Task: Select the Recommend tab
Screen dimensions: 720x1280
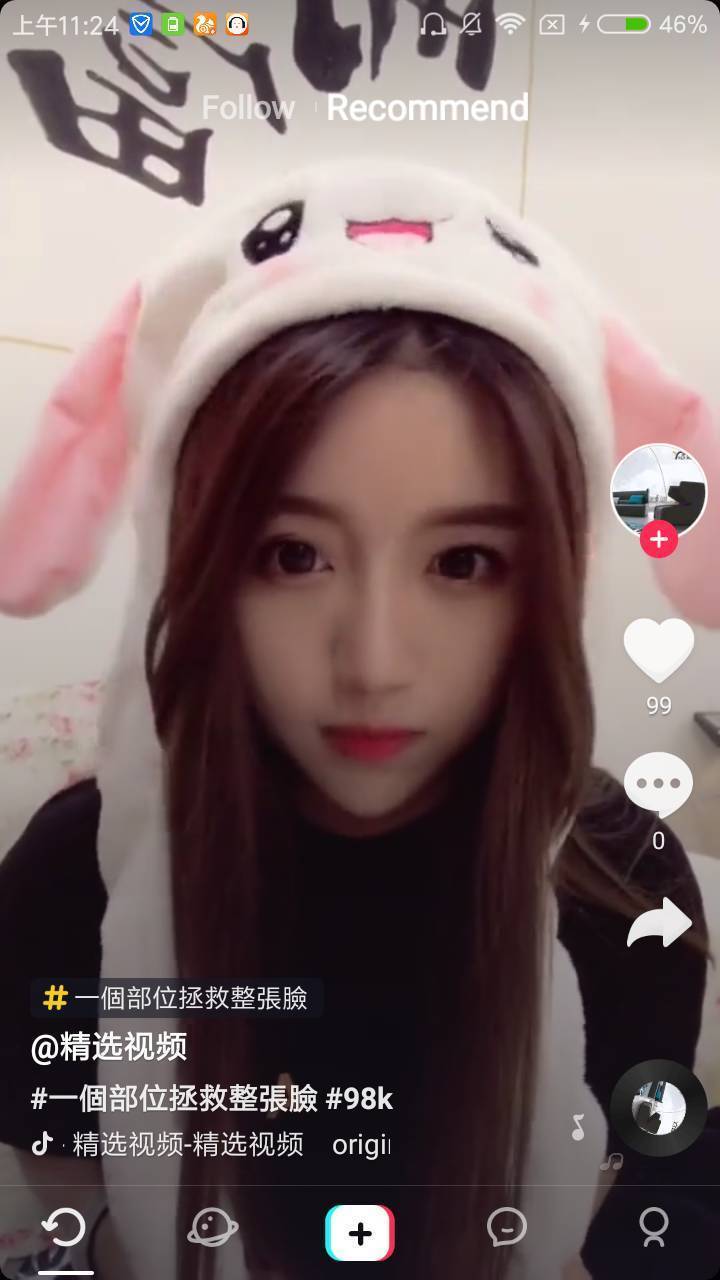Action: (428, 108)
